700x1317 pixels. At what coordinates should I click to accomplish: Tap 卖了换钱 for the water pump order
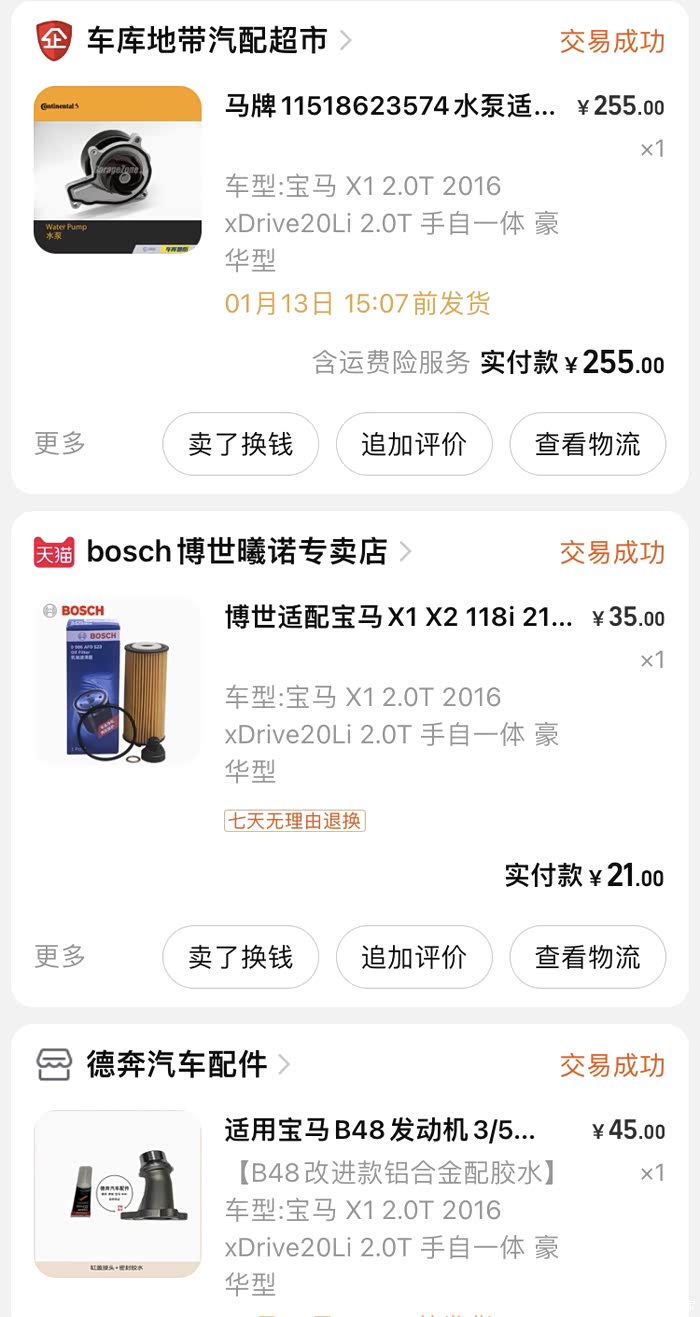click(241, 444)
